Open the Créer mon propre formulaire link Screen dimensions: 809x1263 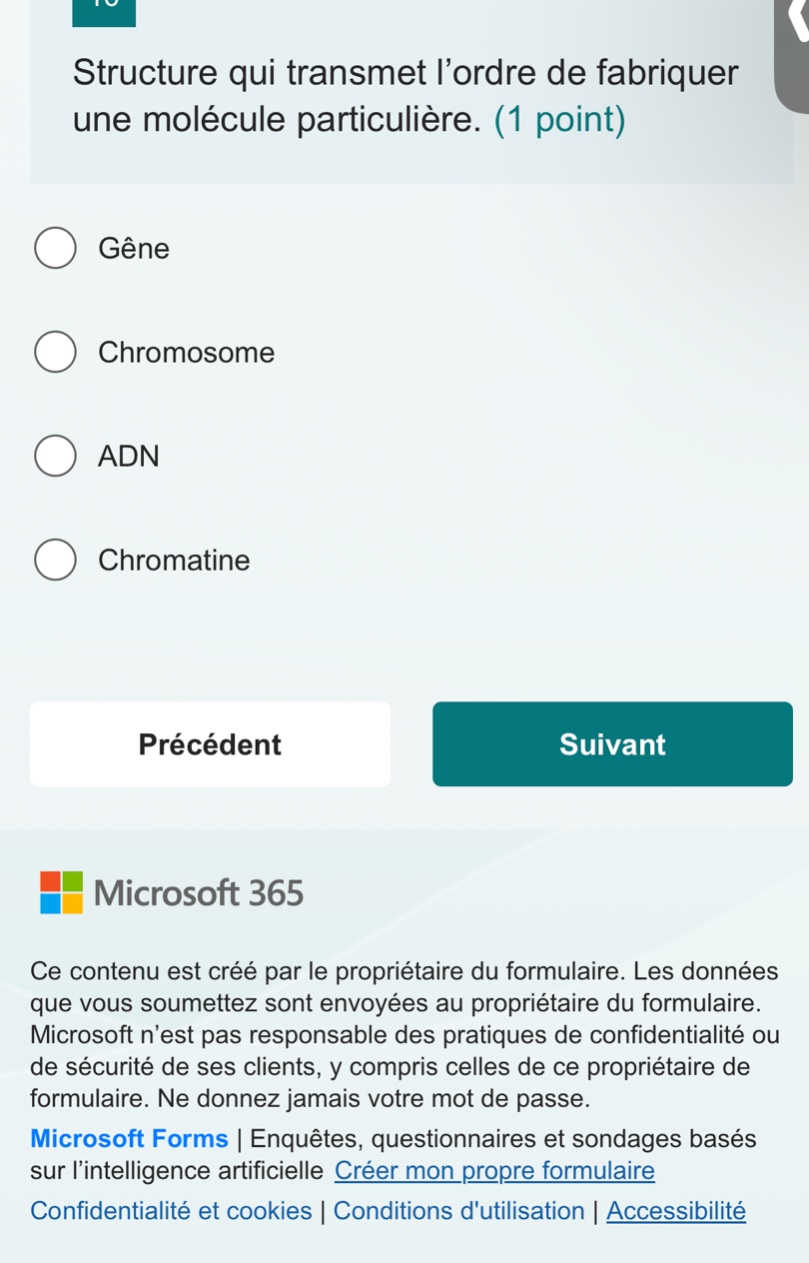(x=494, y=1170)
